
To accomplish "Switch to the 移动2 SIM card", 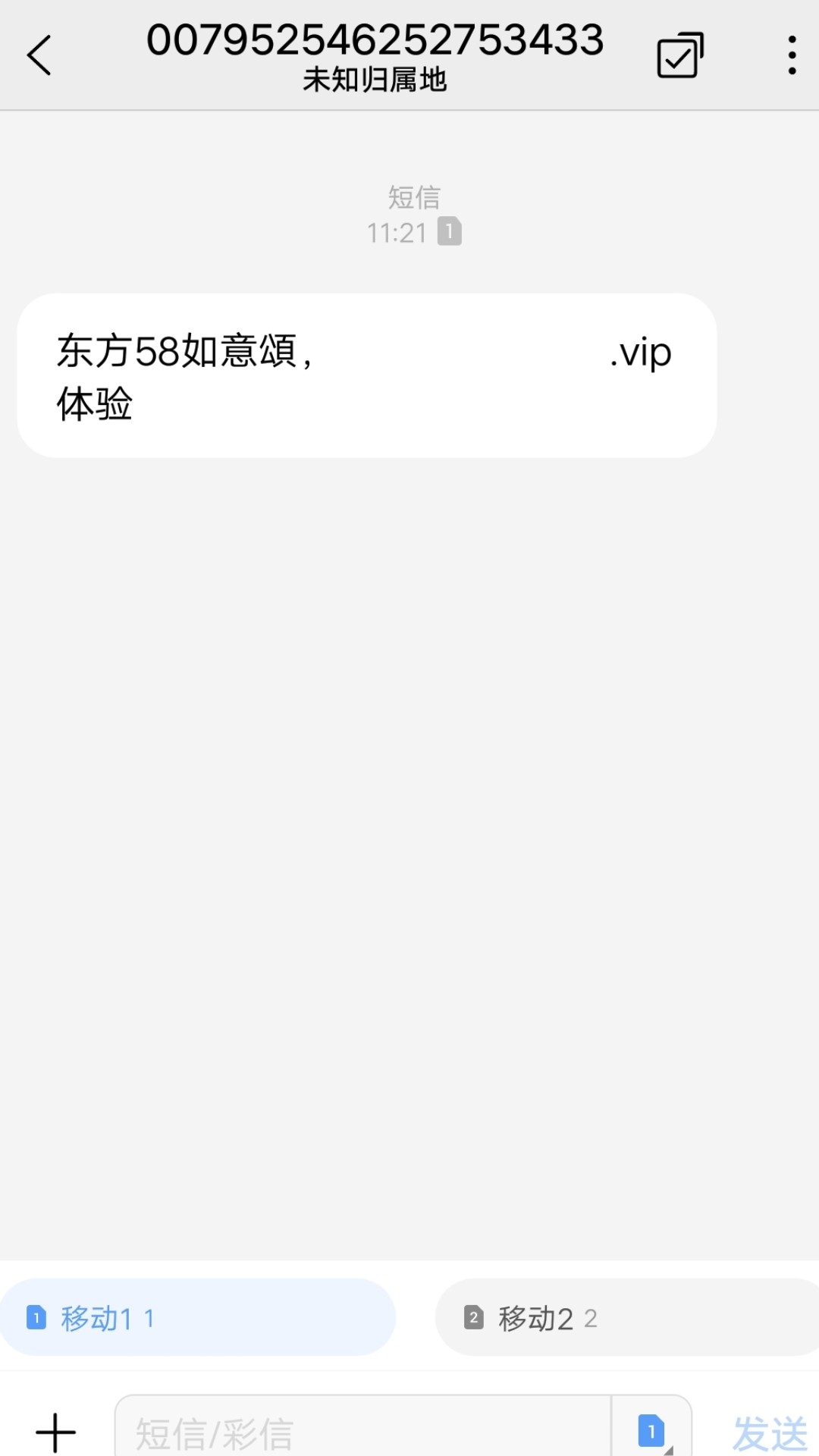I will pos(626,1318).
